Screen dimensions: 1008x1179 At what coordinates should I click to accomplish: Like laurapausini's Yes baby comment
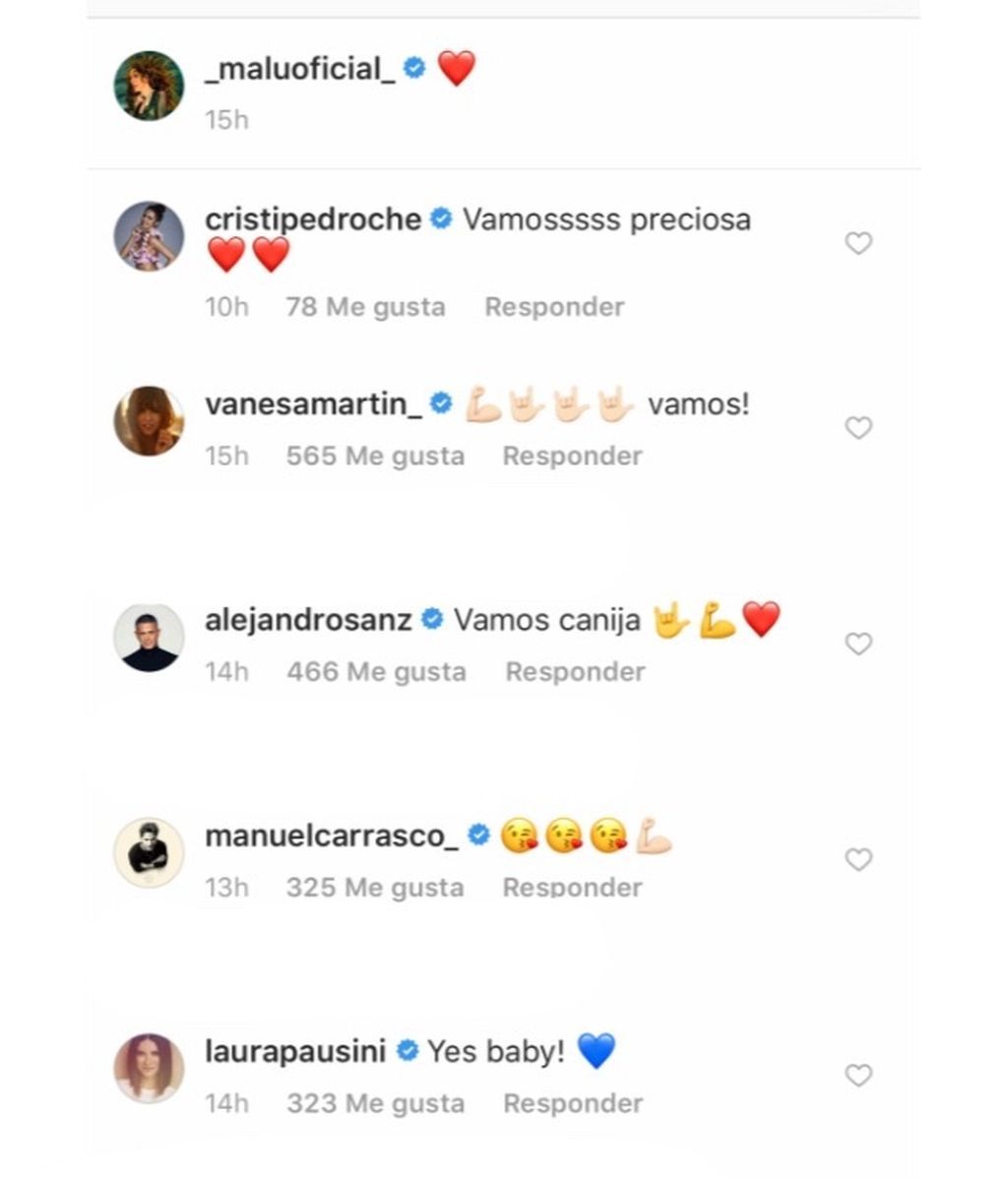pyautogui.click(x=858, y=1075)
